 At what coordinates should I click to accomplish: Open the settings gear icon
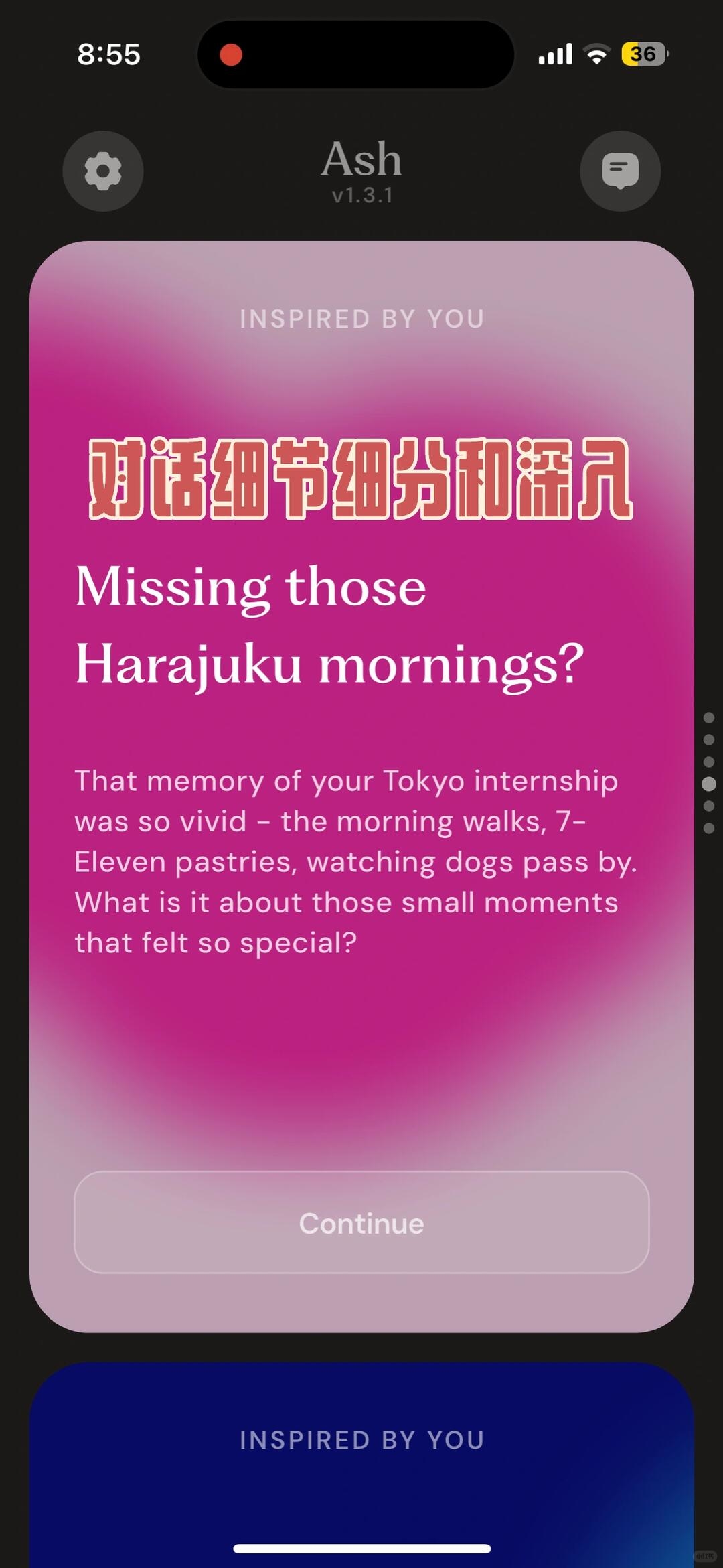click(x=103, y=171)
